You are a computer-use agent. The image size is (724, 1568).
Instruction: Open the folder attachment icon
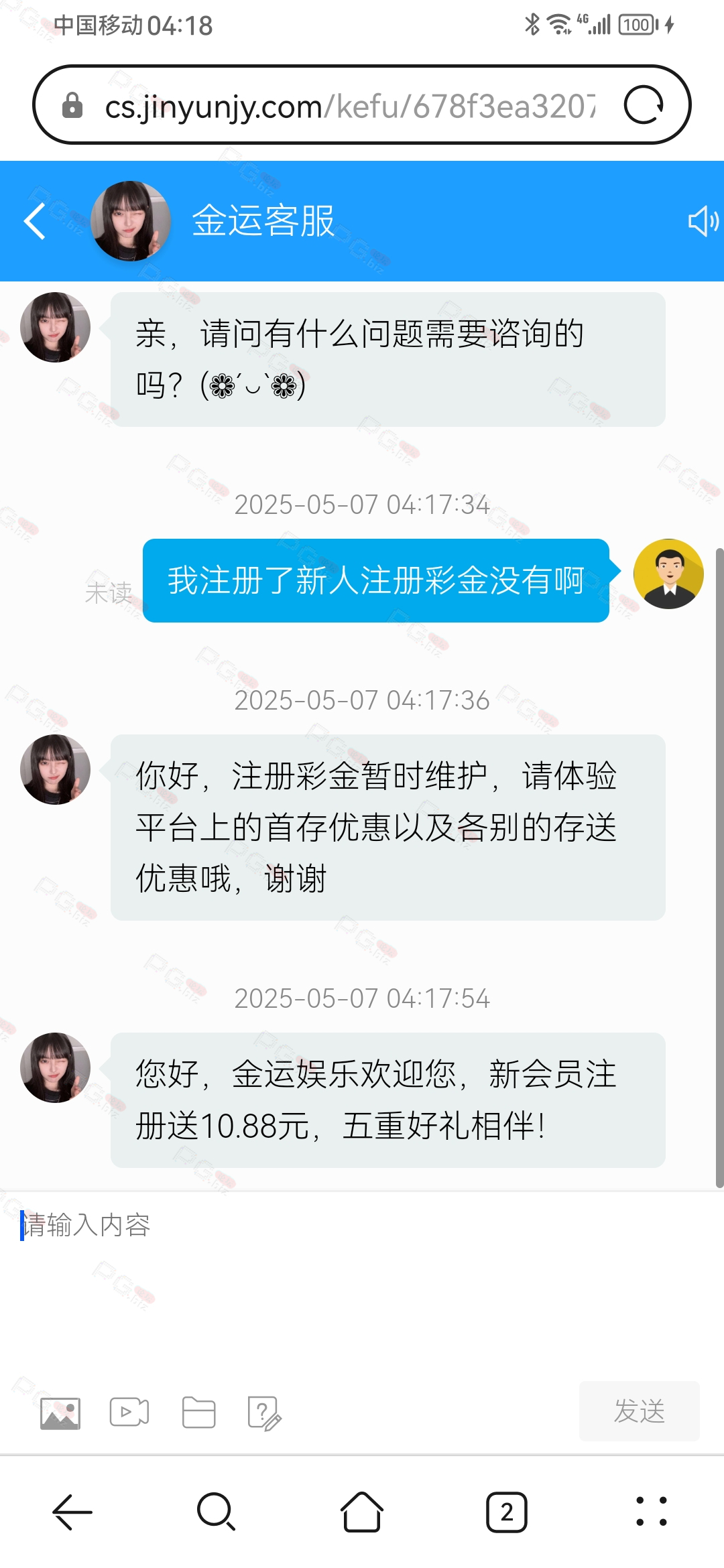point(199,1413)
